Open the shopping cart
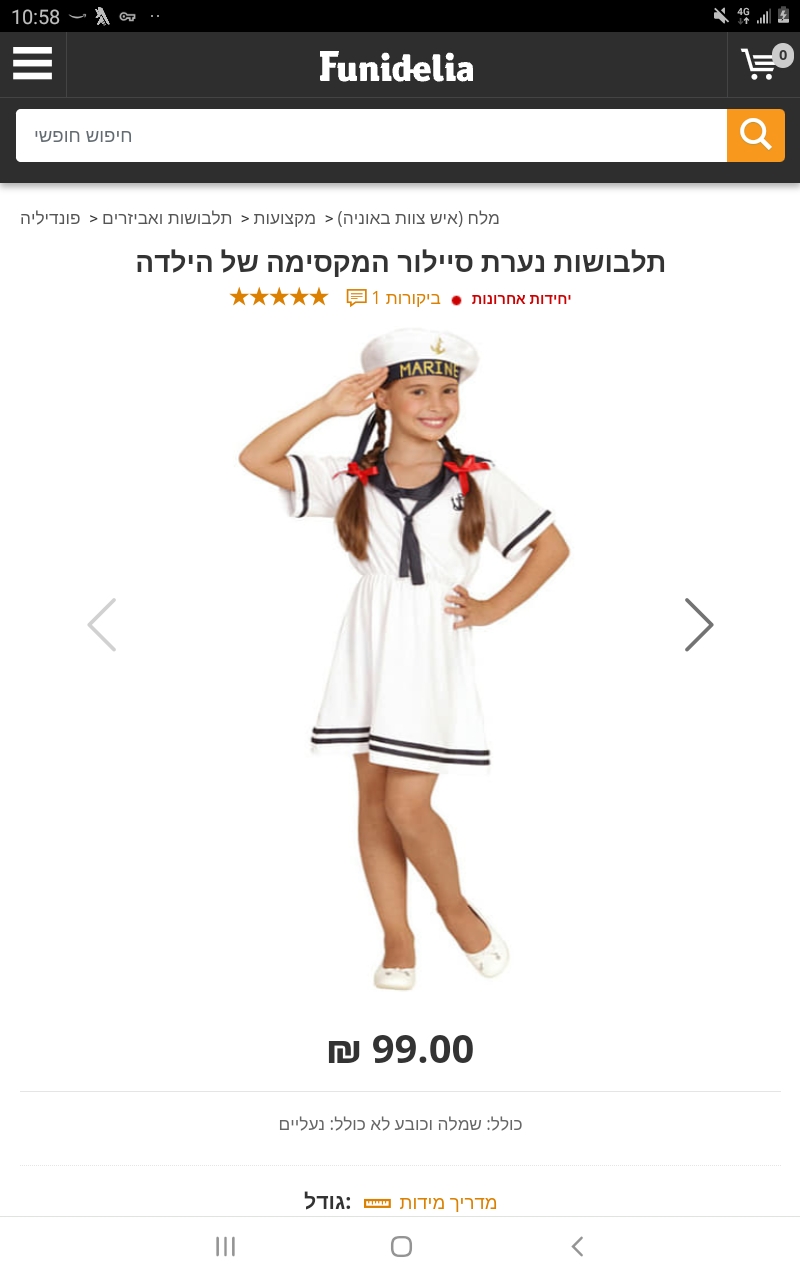The width and height of the screenshot is (800, 1280). [x=762, y=64]
